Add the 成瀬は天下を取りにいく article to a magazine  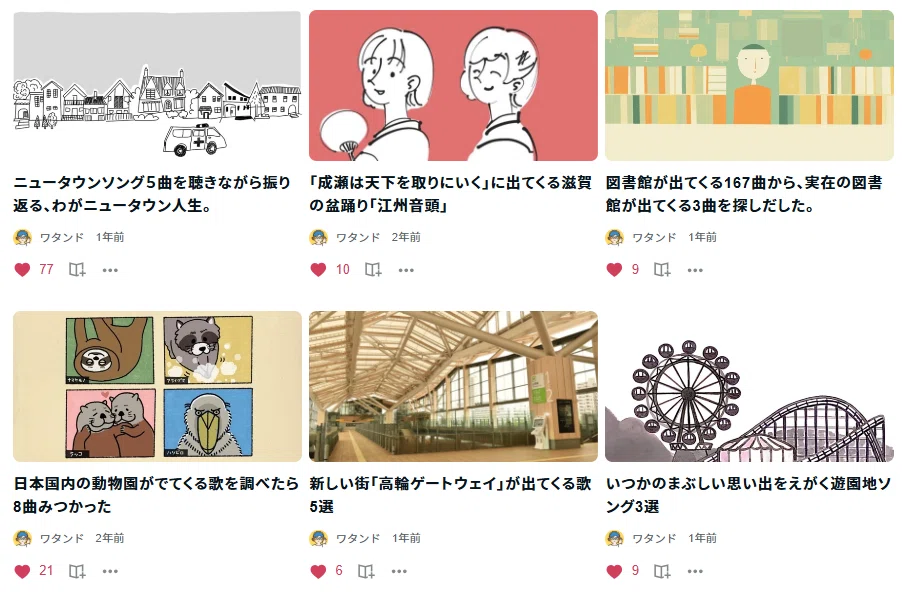click(x=373, y=270)
